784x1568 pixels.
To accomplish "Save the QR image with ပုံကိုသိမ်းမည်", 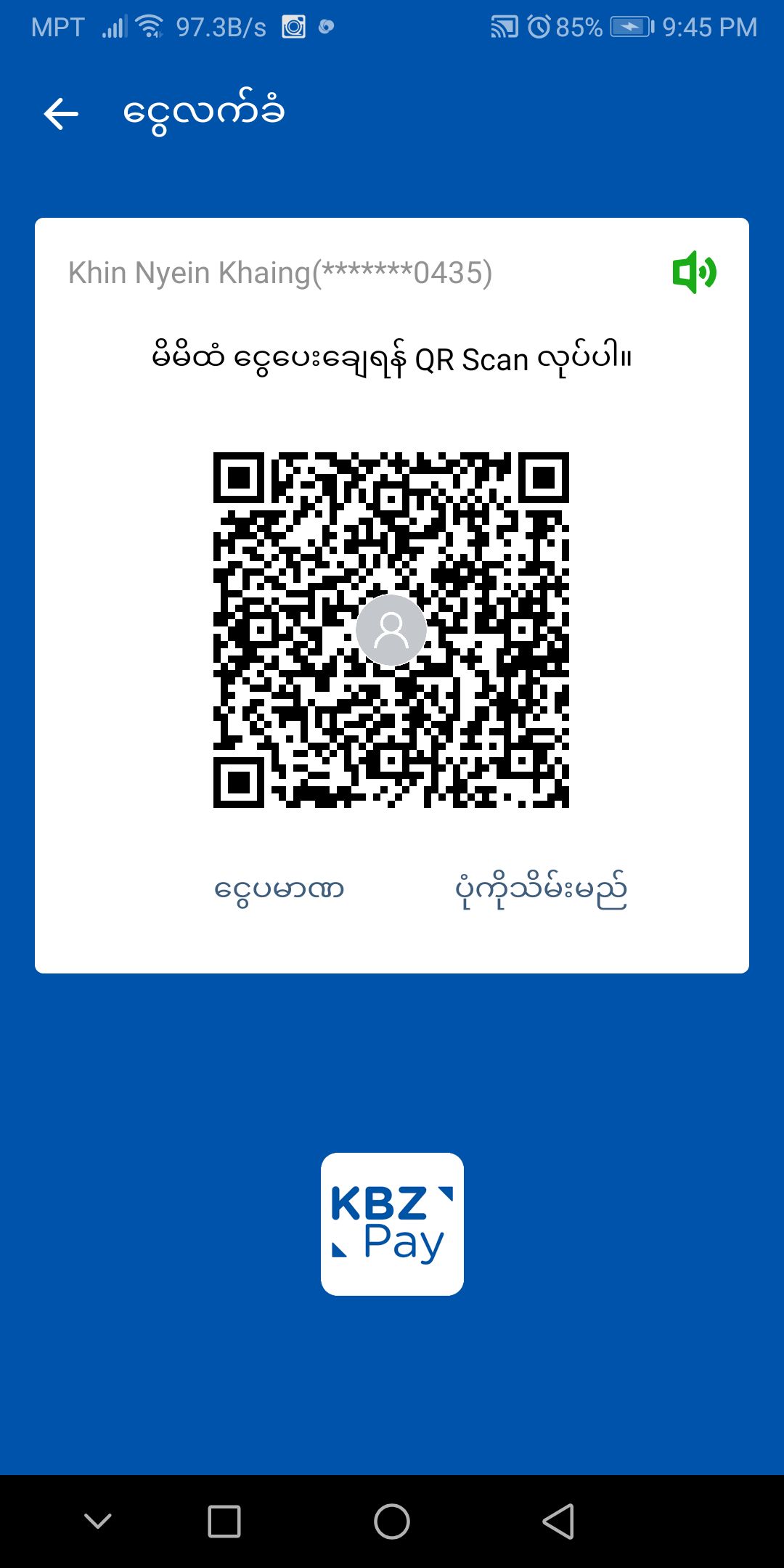I will 541,890.
